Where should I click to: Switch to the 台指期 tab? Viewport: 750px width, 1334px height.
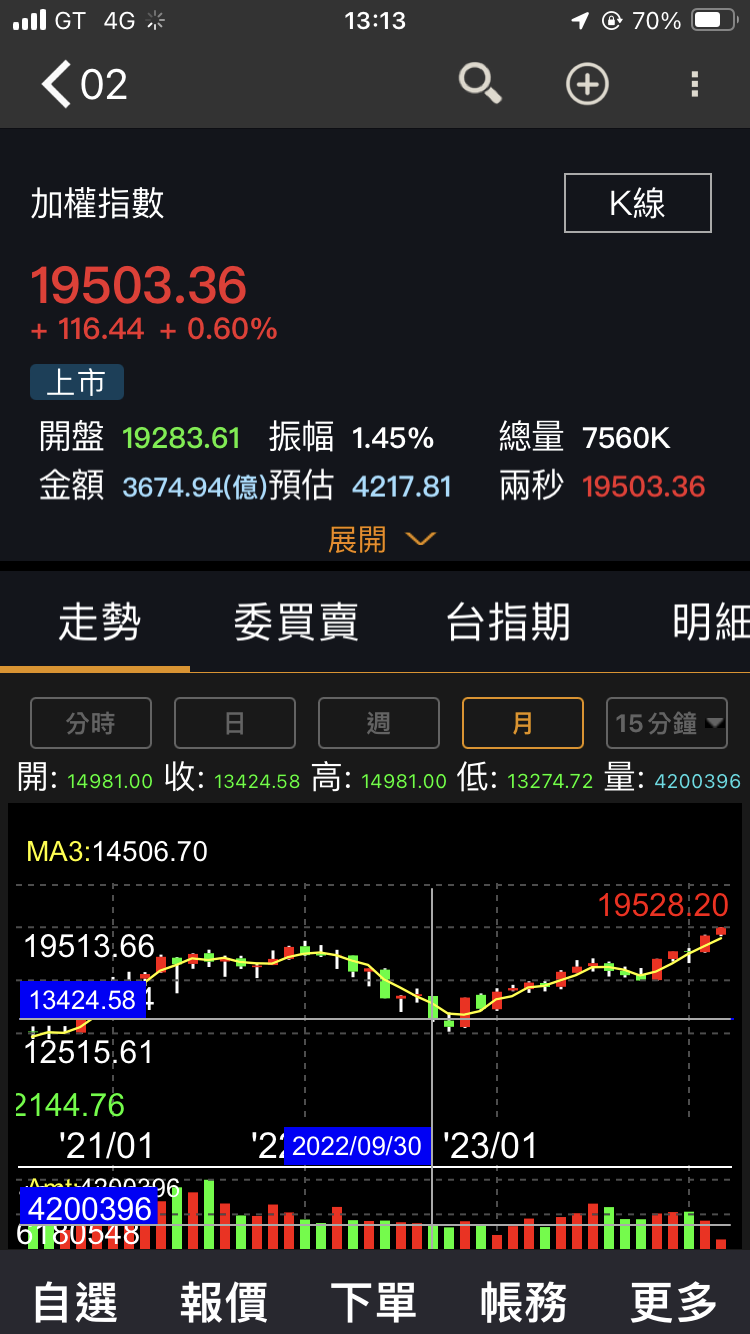point(508,623)
